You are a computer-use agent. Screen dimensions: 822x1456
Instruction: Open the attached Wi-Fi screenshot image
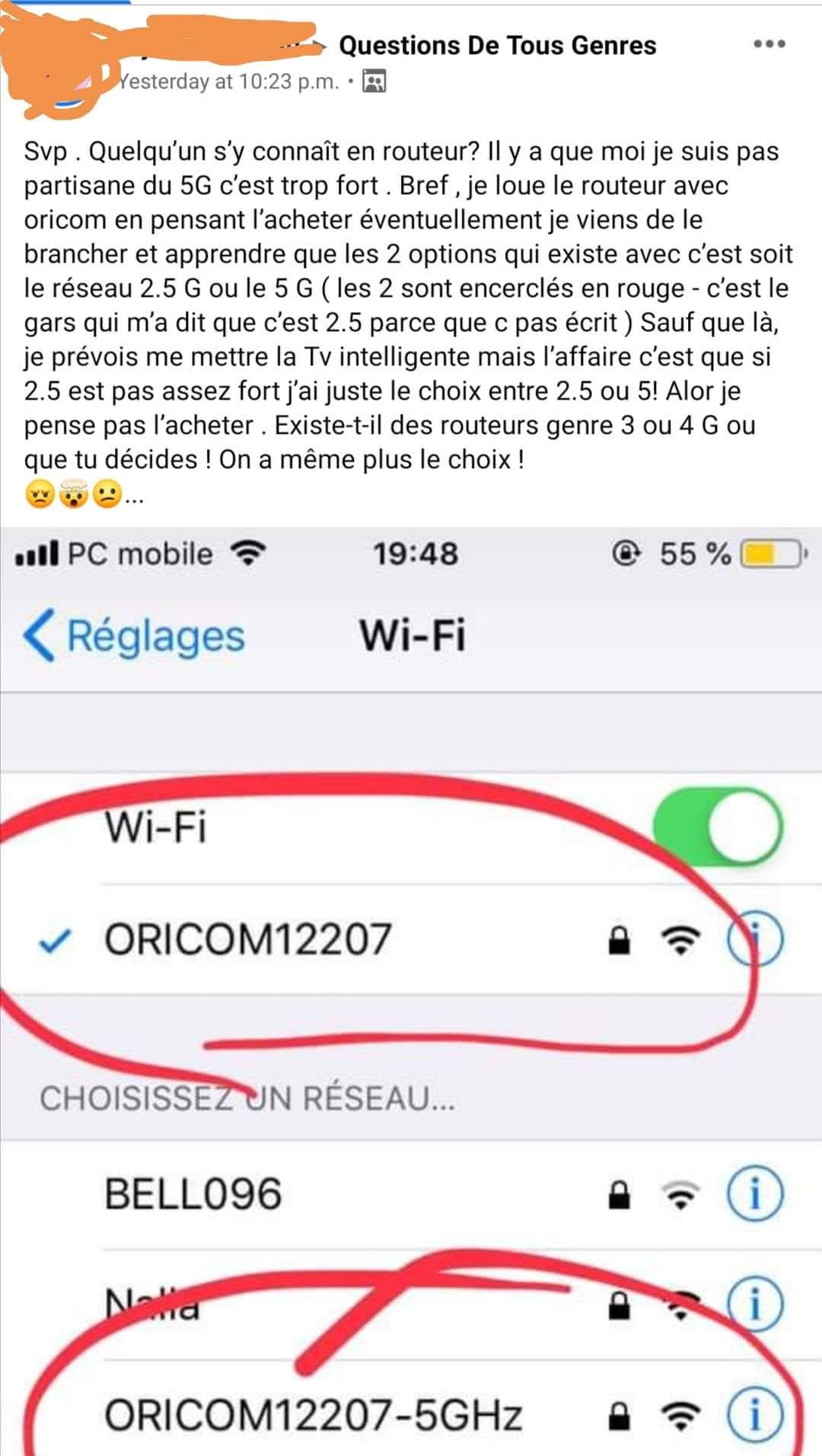point(411,989)
